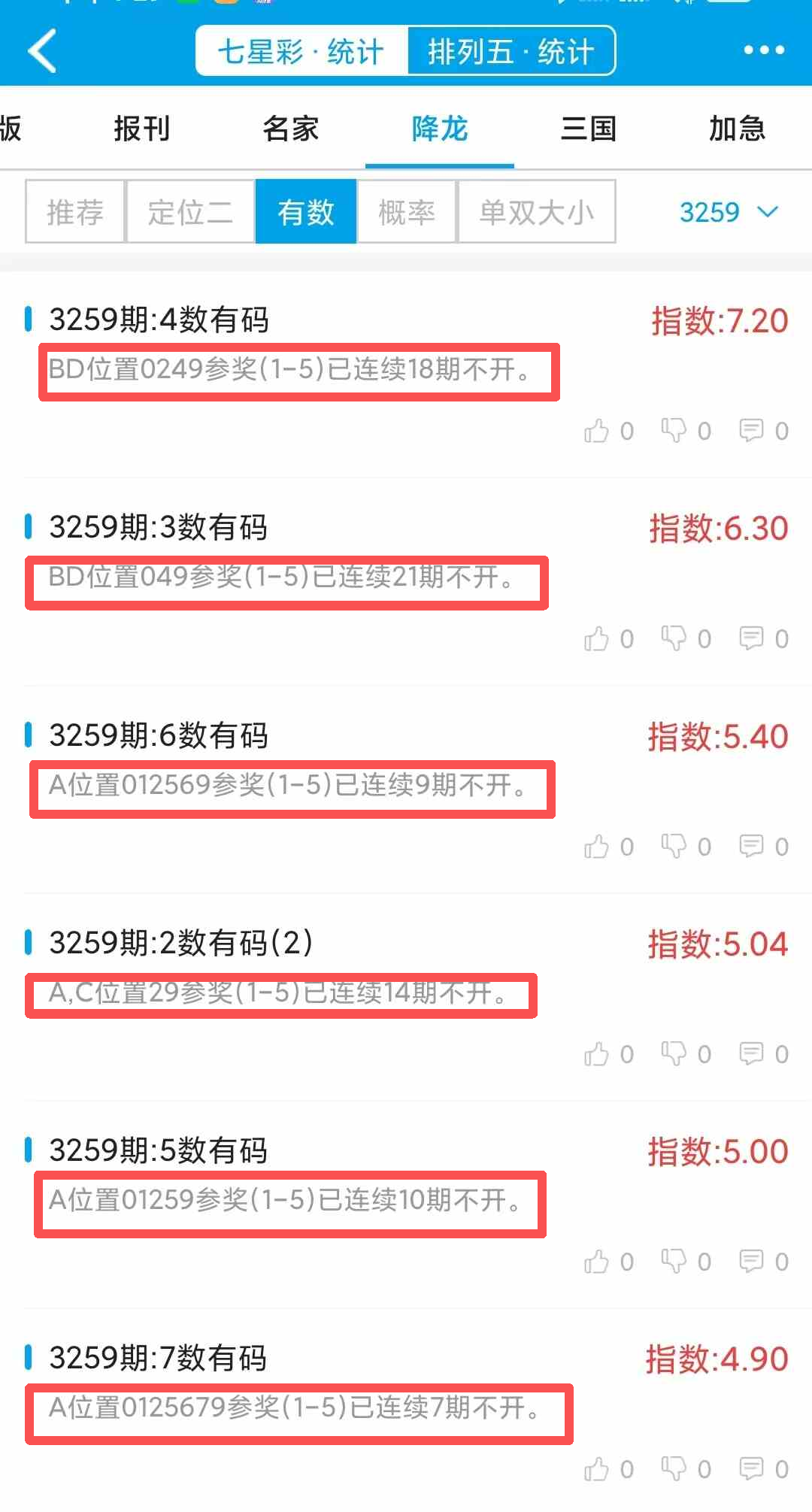Select the 概率 filter
This screenshot has height=1512, width=812.
click(407, 212)
